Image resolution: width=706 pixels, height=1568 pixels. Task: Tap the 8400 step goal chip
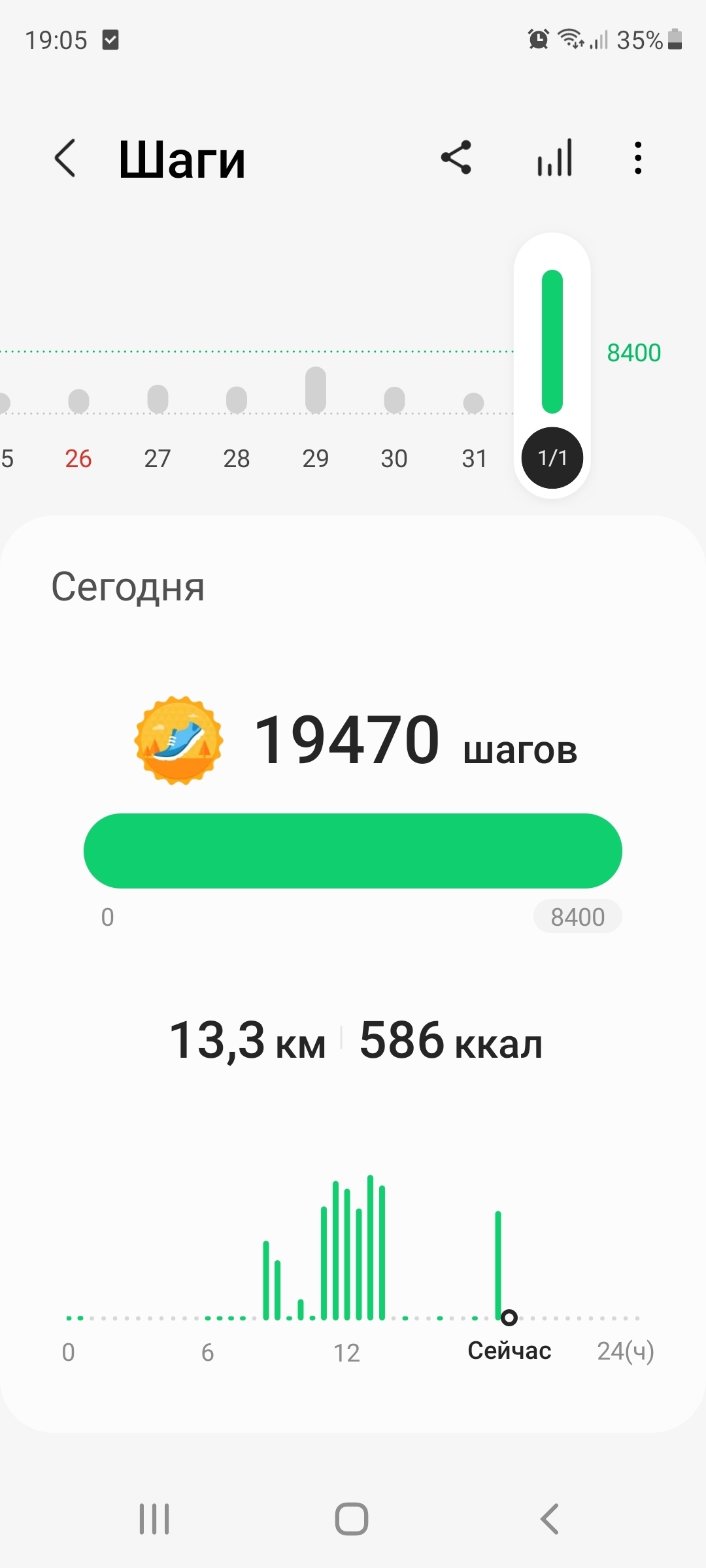point(577,917)
